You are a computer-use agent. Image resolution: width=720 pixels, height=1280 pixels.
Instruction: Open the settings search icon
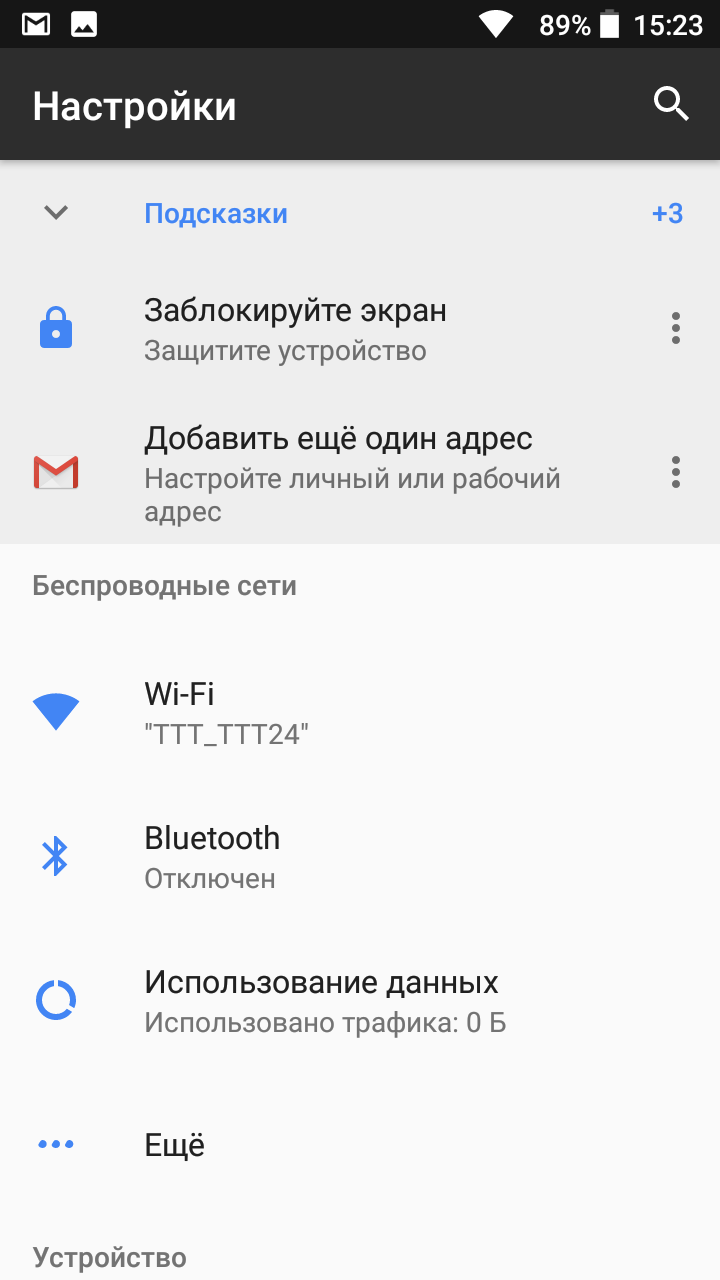coord(671,104)
